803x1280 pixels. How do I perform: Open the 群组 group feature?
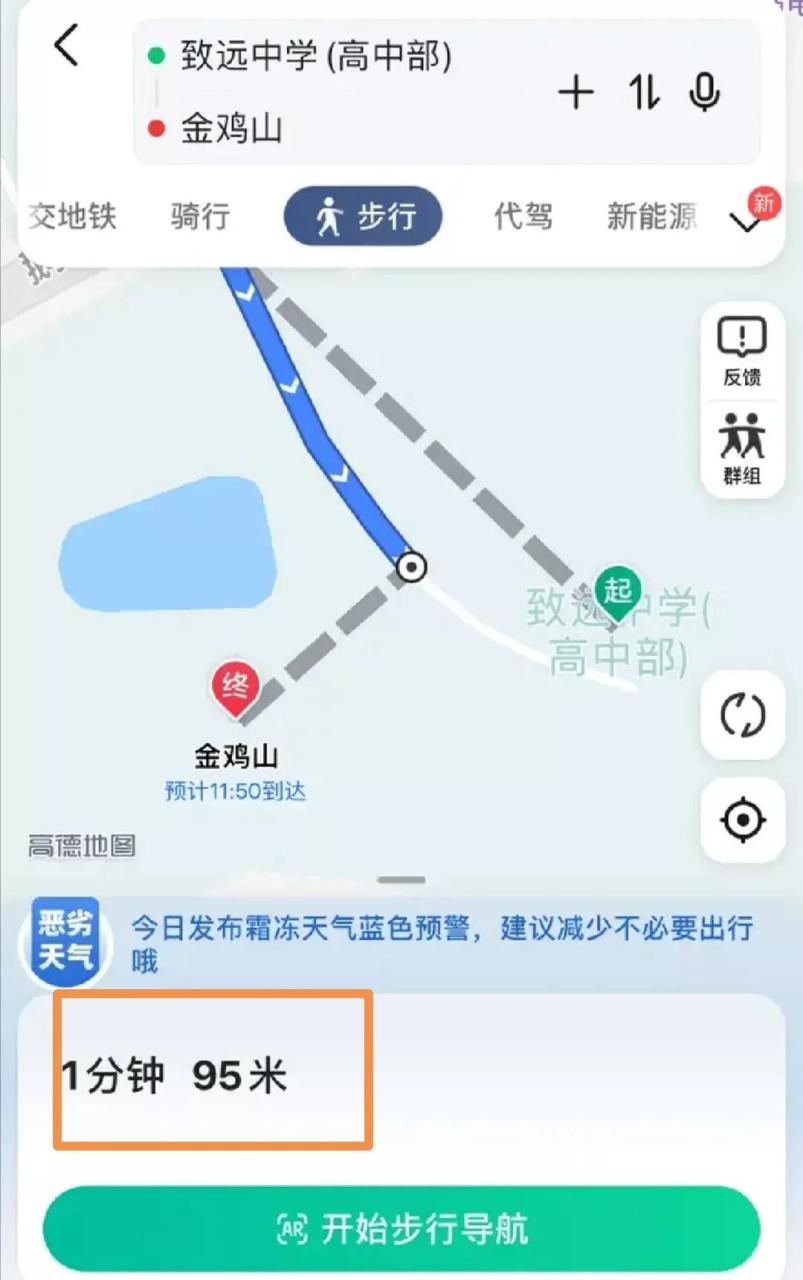[x=742, y=448]
